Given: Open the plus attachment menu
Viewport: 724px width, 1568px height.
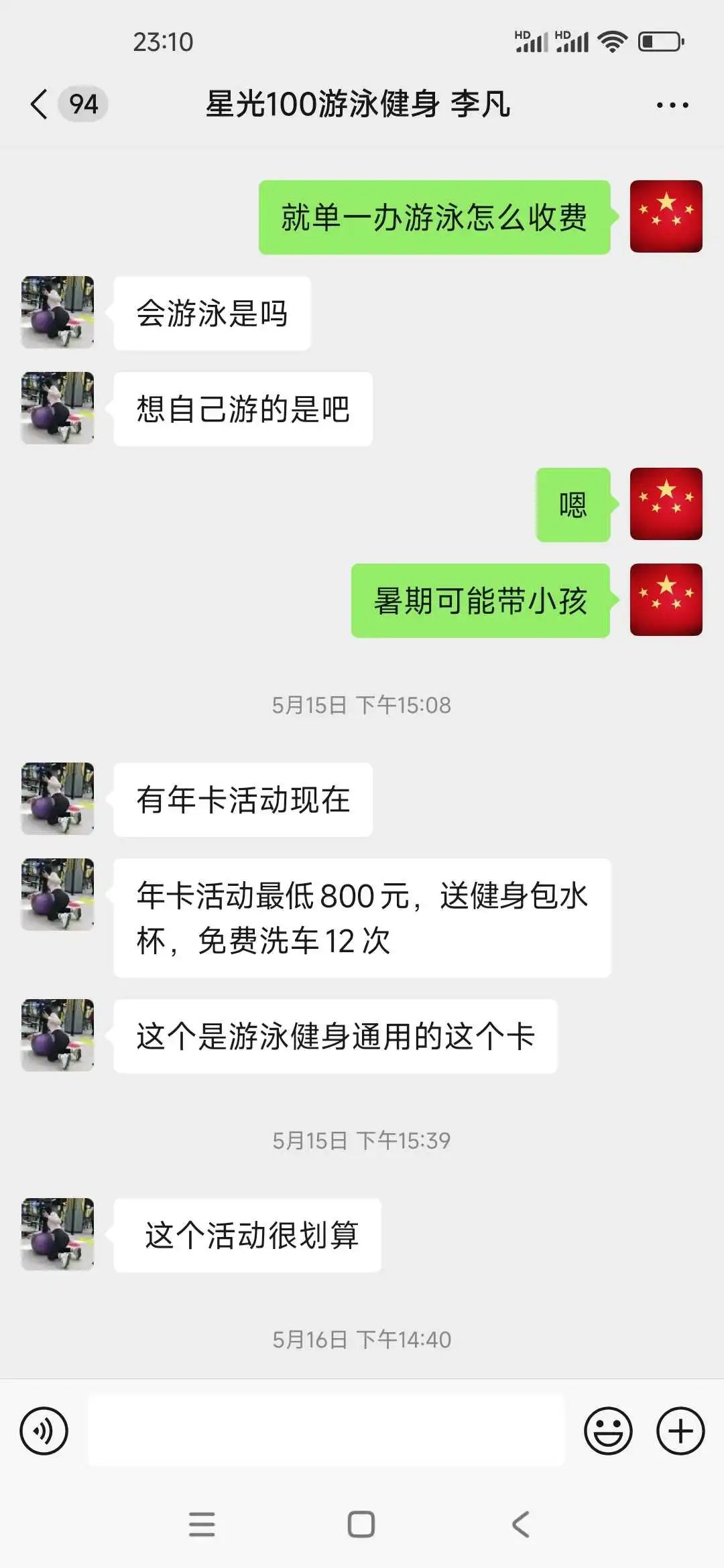Looking at the screenshot, I should coord(680,1431).
